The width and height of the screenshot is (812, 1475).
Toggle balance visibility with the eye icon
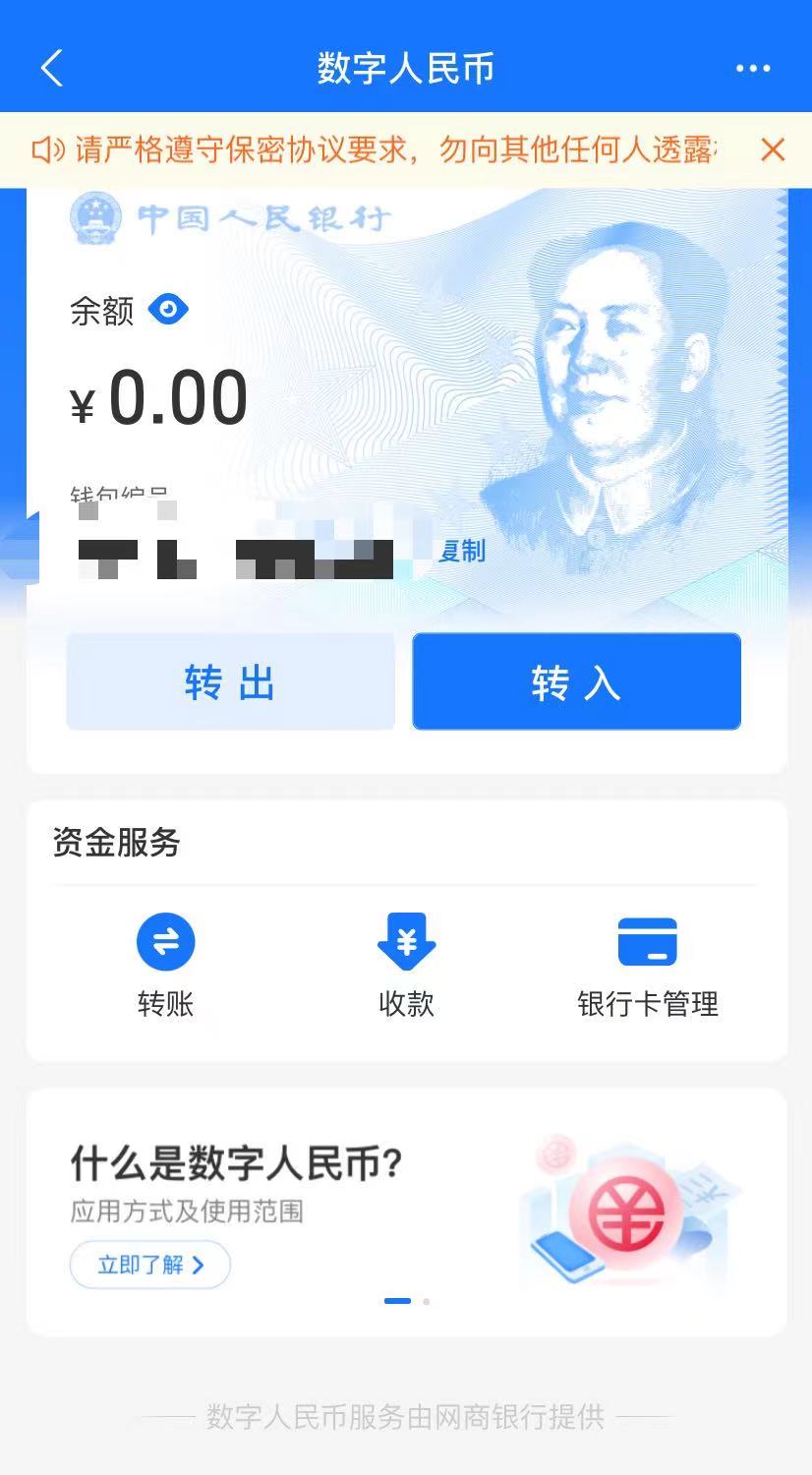(167, 309)
